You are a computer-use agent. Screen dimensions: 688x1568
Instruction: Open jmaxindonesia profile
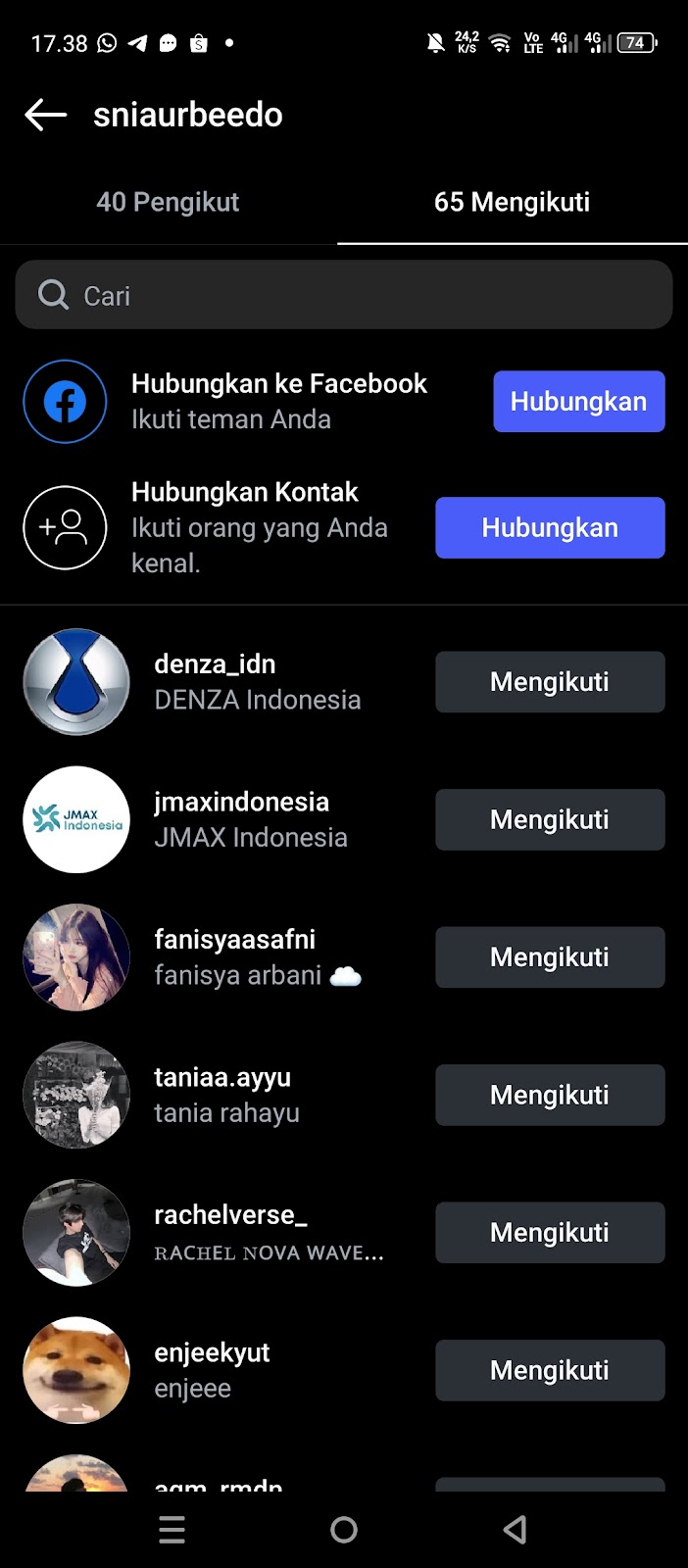[x=241, y=802]
